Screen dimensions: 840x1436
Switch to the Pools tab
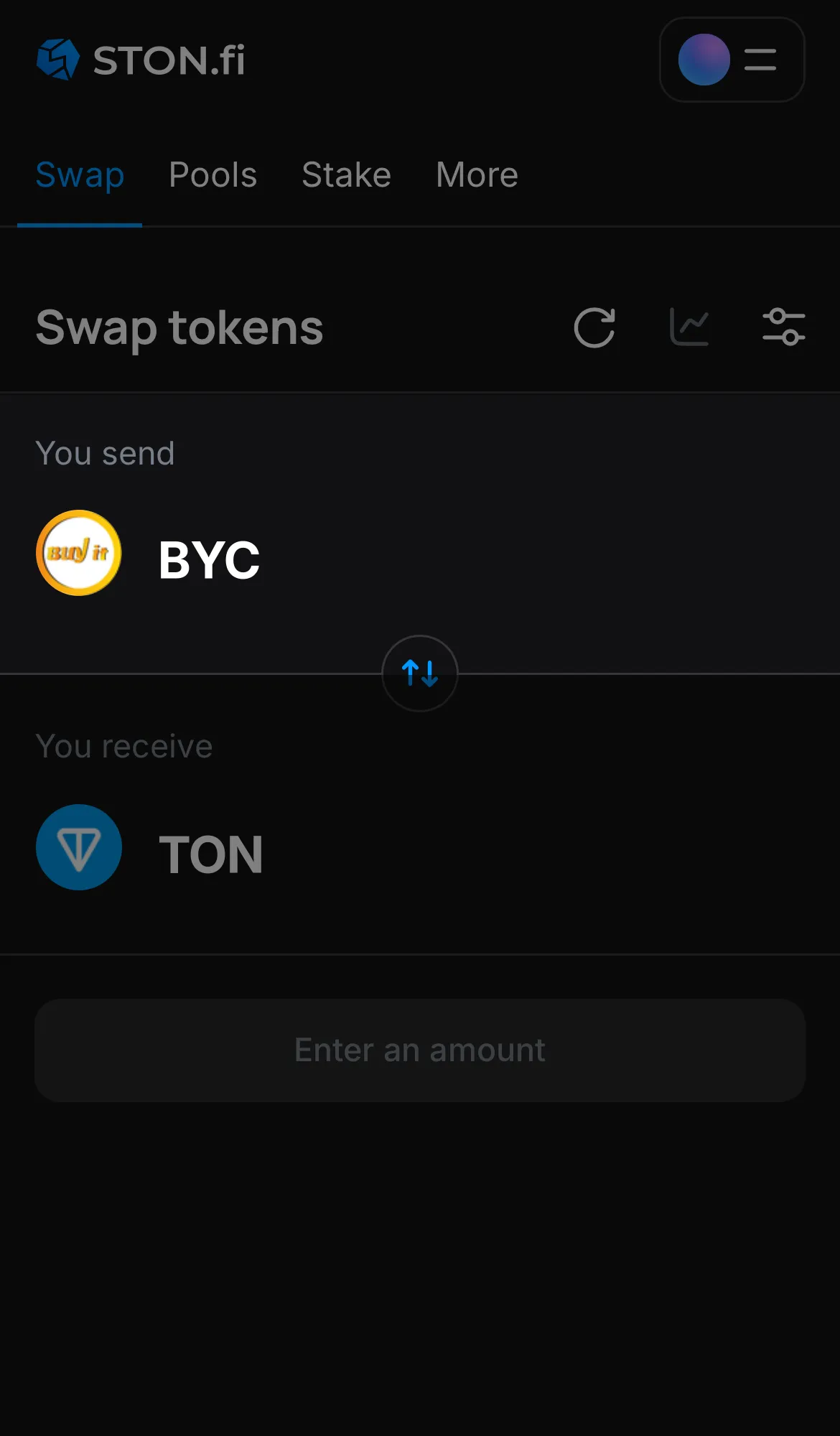click(213, 174)
